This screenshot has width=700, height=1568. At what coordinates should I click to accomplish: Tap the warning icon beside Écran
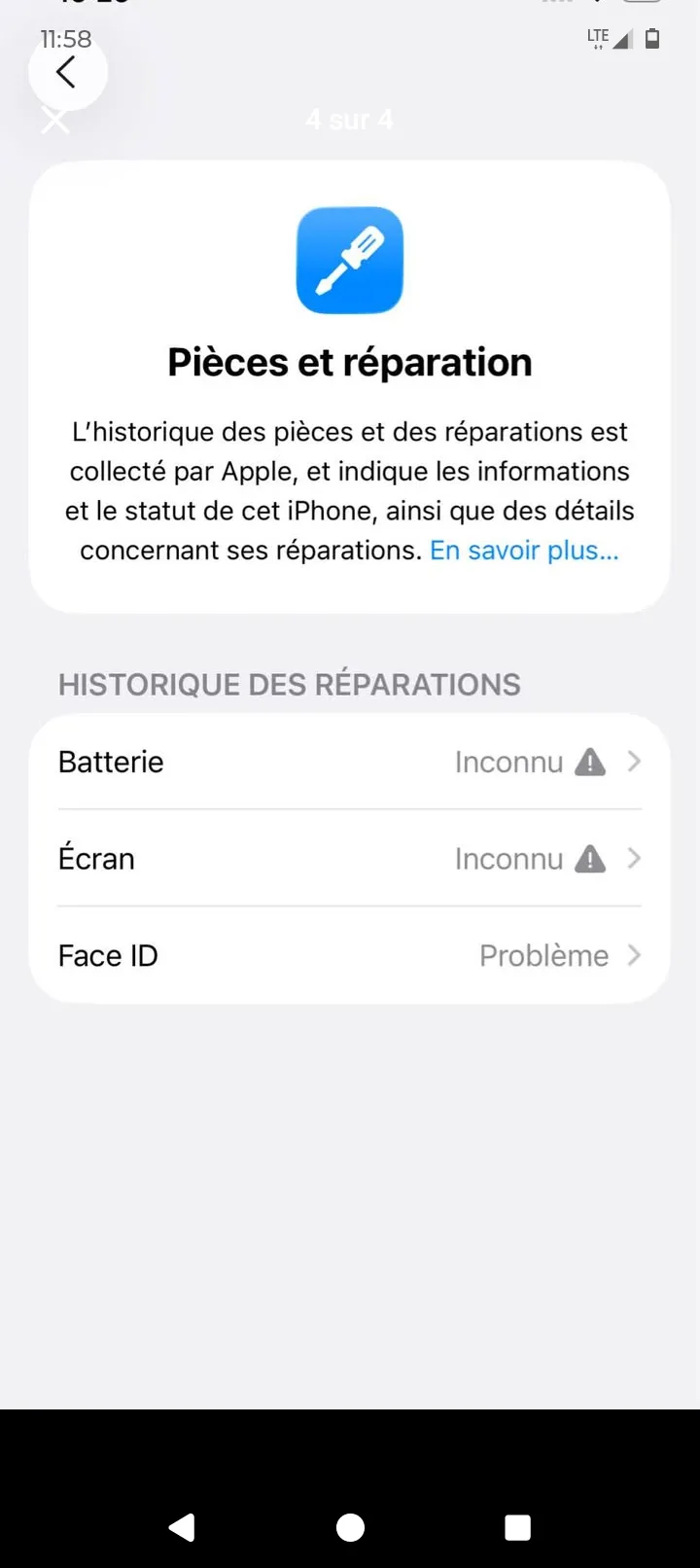point(592,859)
